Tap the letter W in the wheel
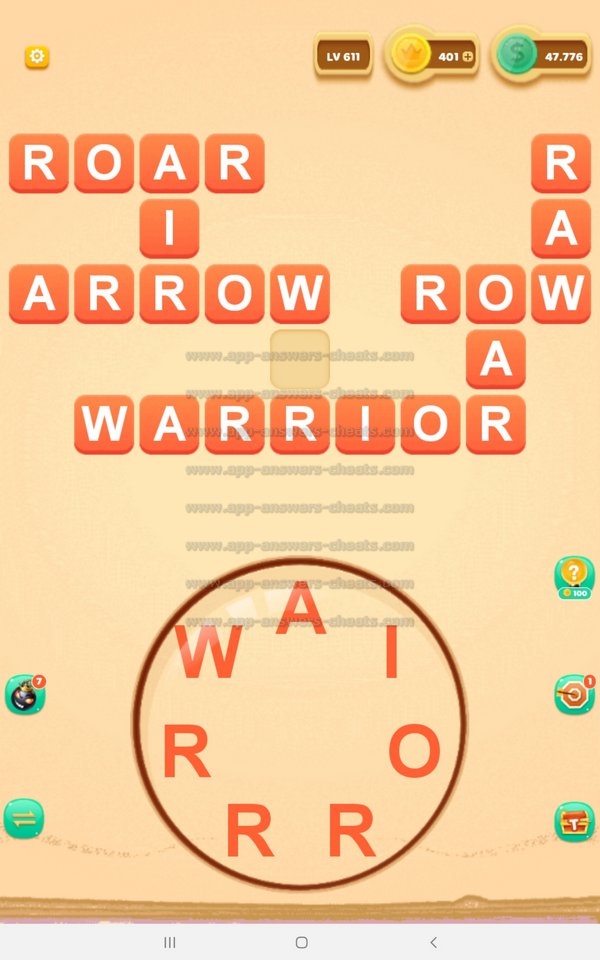This screenshot has width=600, height=960. [x=208, y=653]
